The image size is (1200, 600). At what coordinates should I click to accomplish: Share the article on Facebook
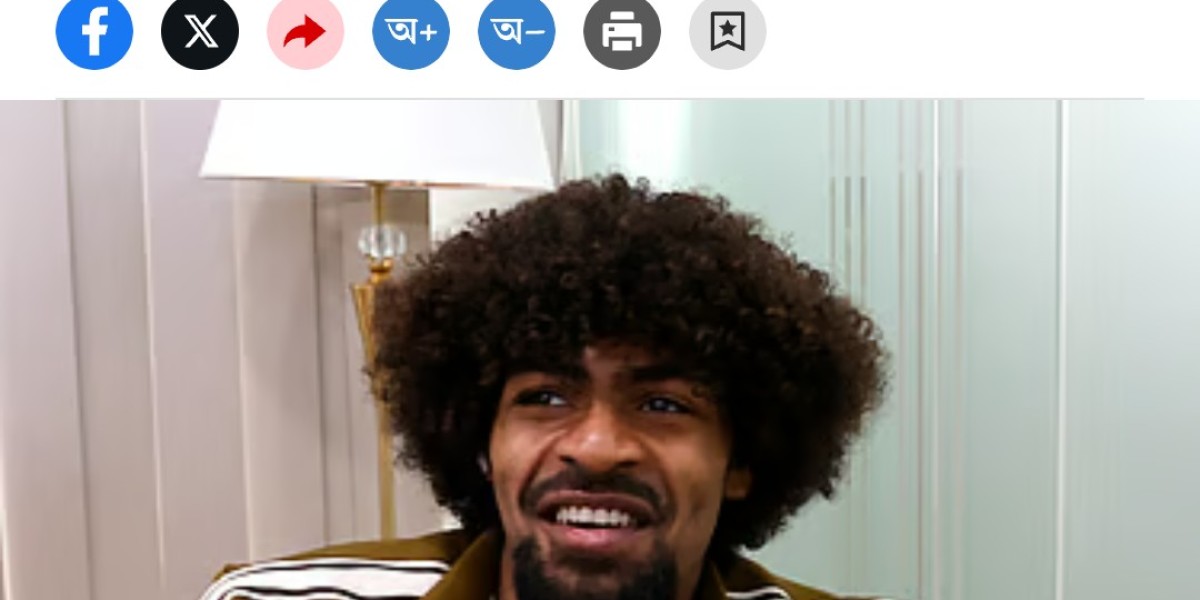[94, 32]
